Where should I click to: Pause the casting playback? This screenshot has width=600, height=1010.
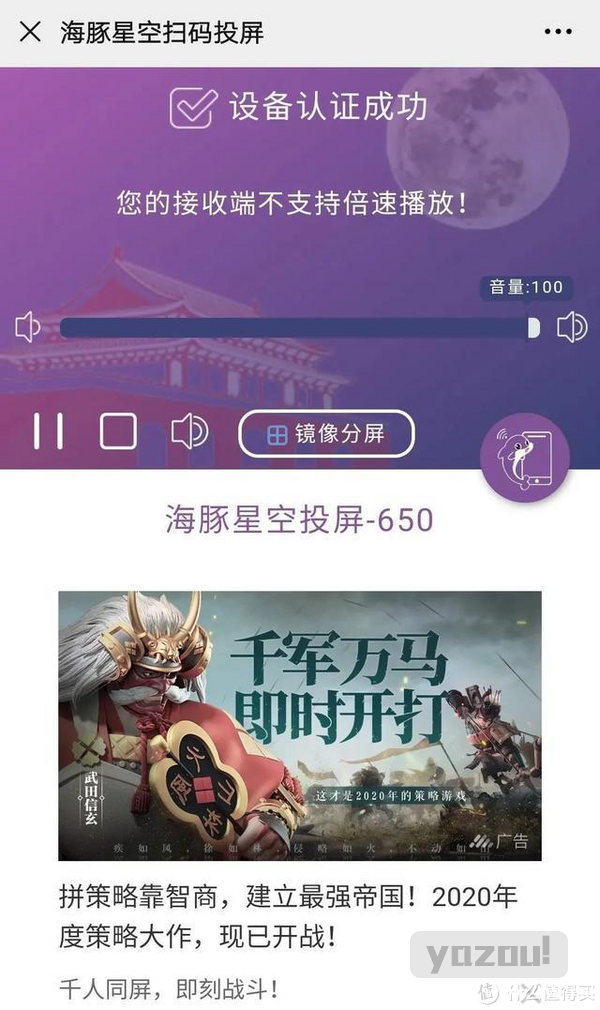click(48, 431)
